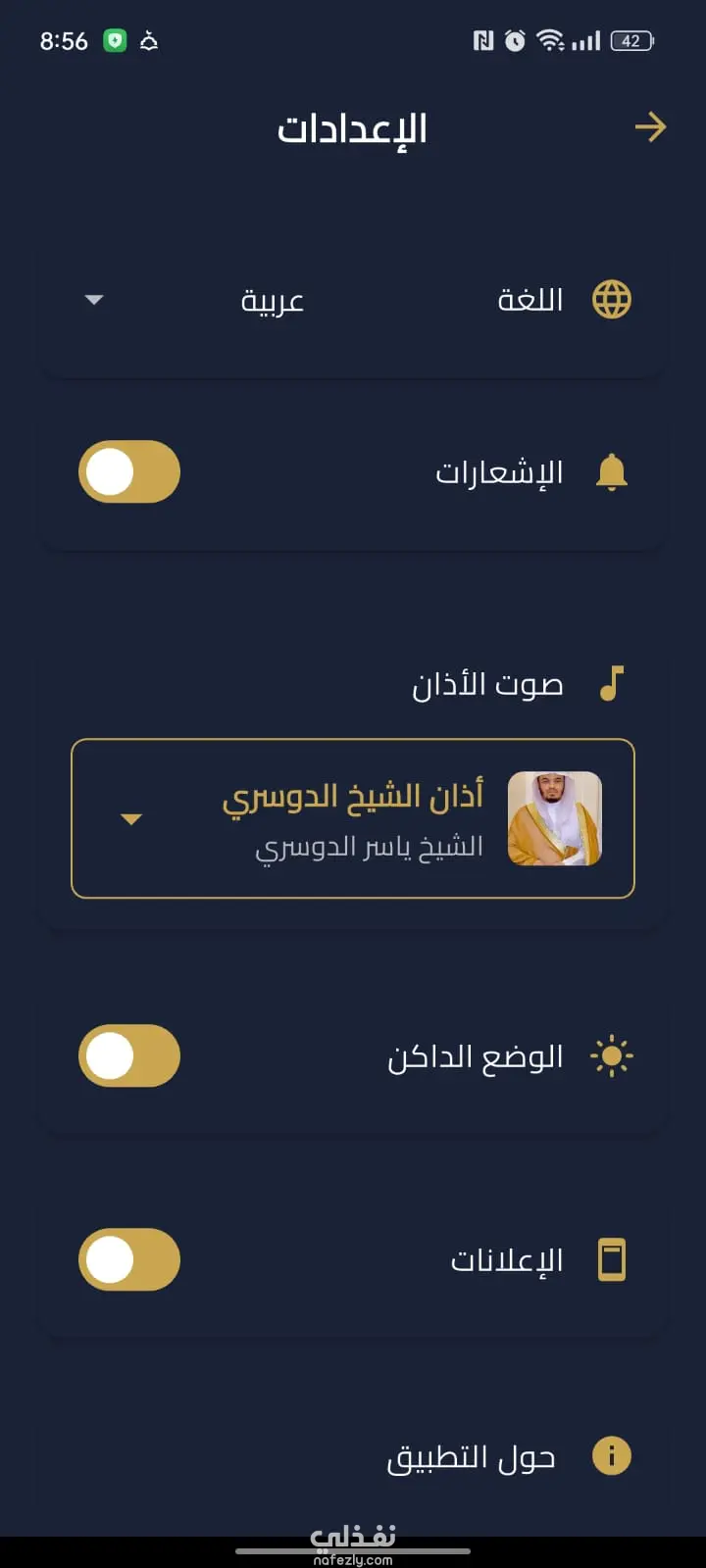Expand the adhan voice selector أذان الشيخ الدوسري
Screen dimensions: 706x1568
[x=353, y=818]
